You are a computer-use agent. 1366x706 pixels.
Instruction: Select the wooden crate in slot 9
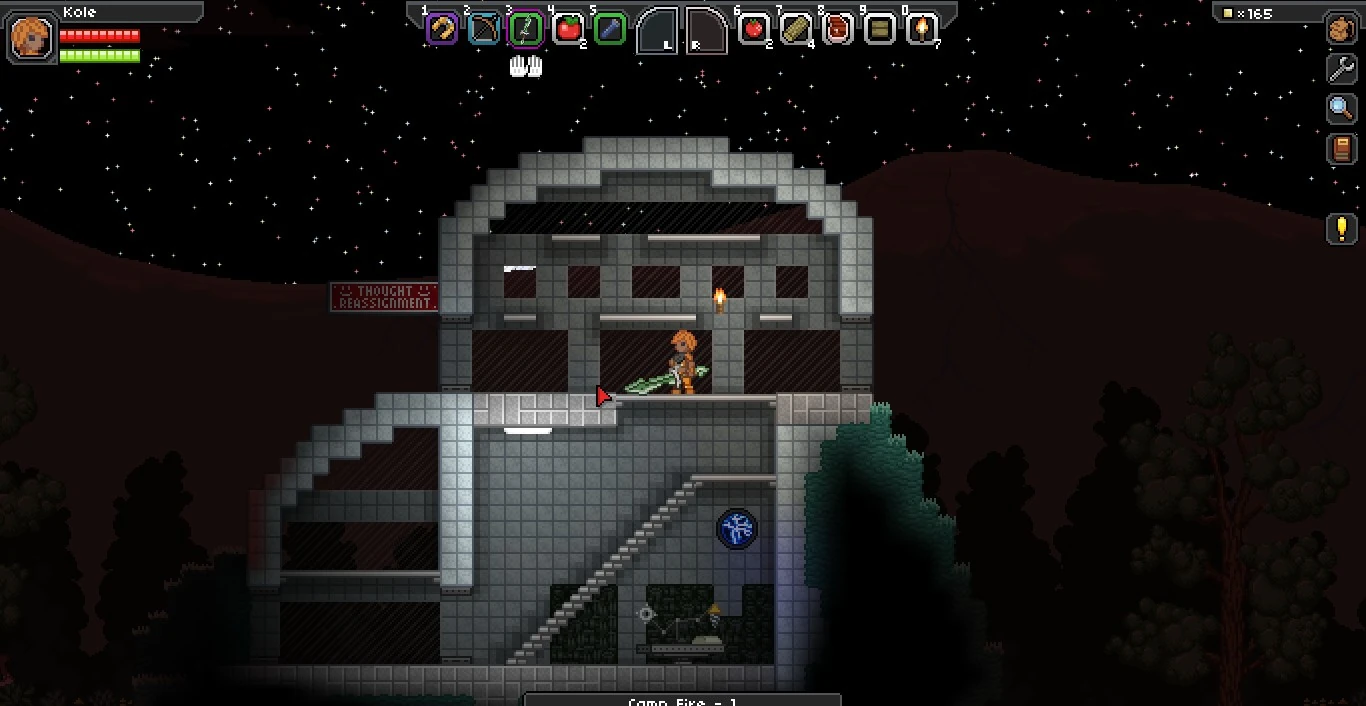[880, 29]
